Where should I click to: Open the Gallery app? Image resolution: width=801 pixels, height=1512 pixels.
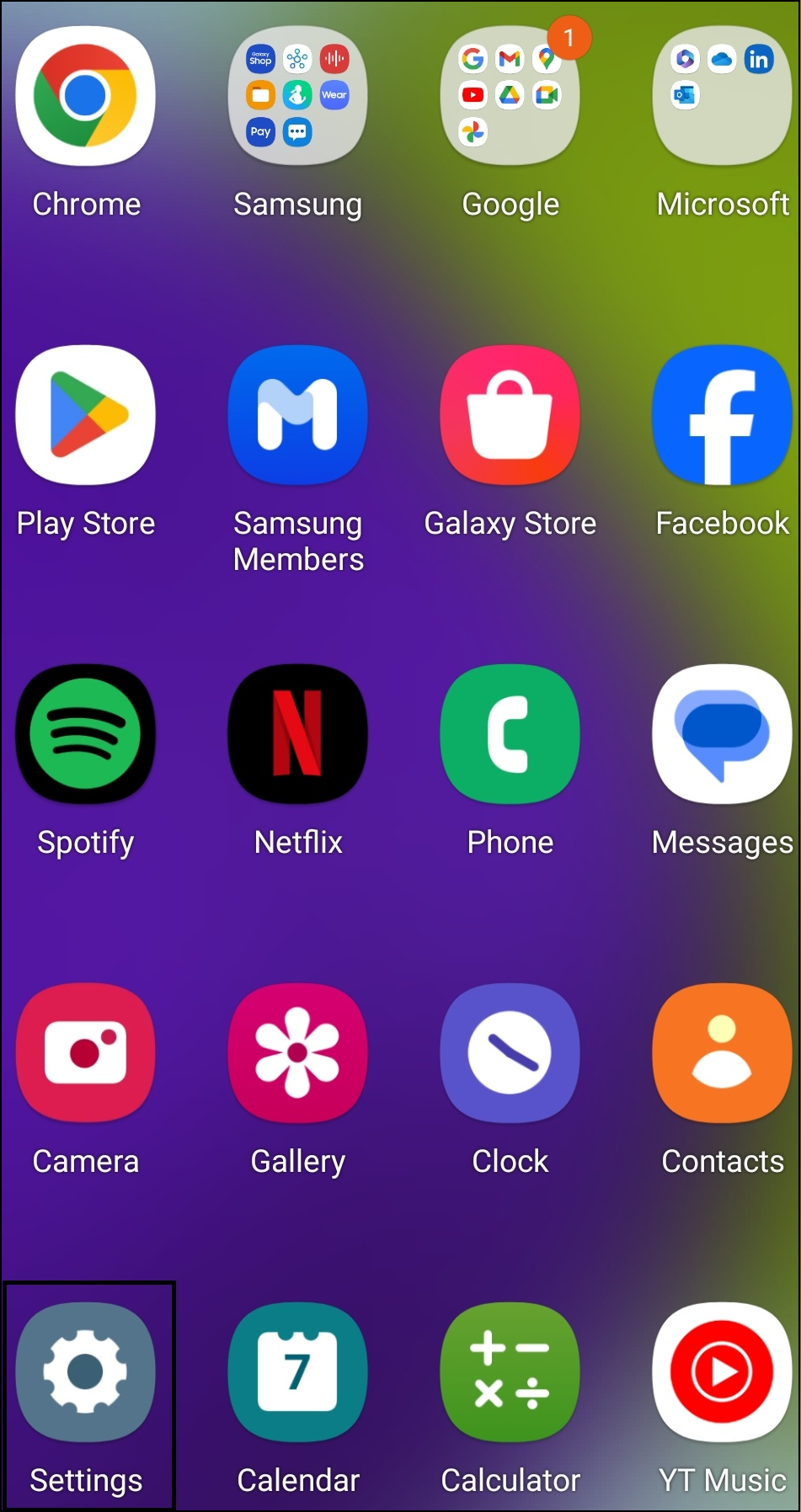[297, 1053]
